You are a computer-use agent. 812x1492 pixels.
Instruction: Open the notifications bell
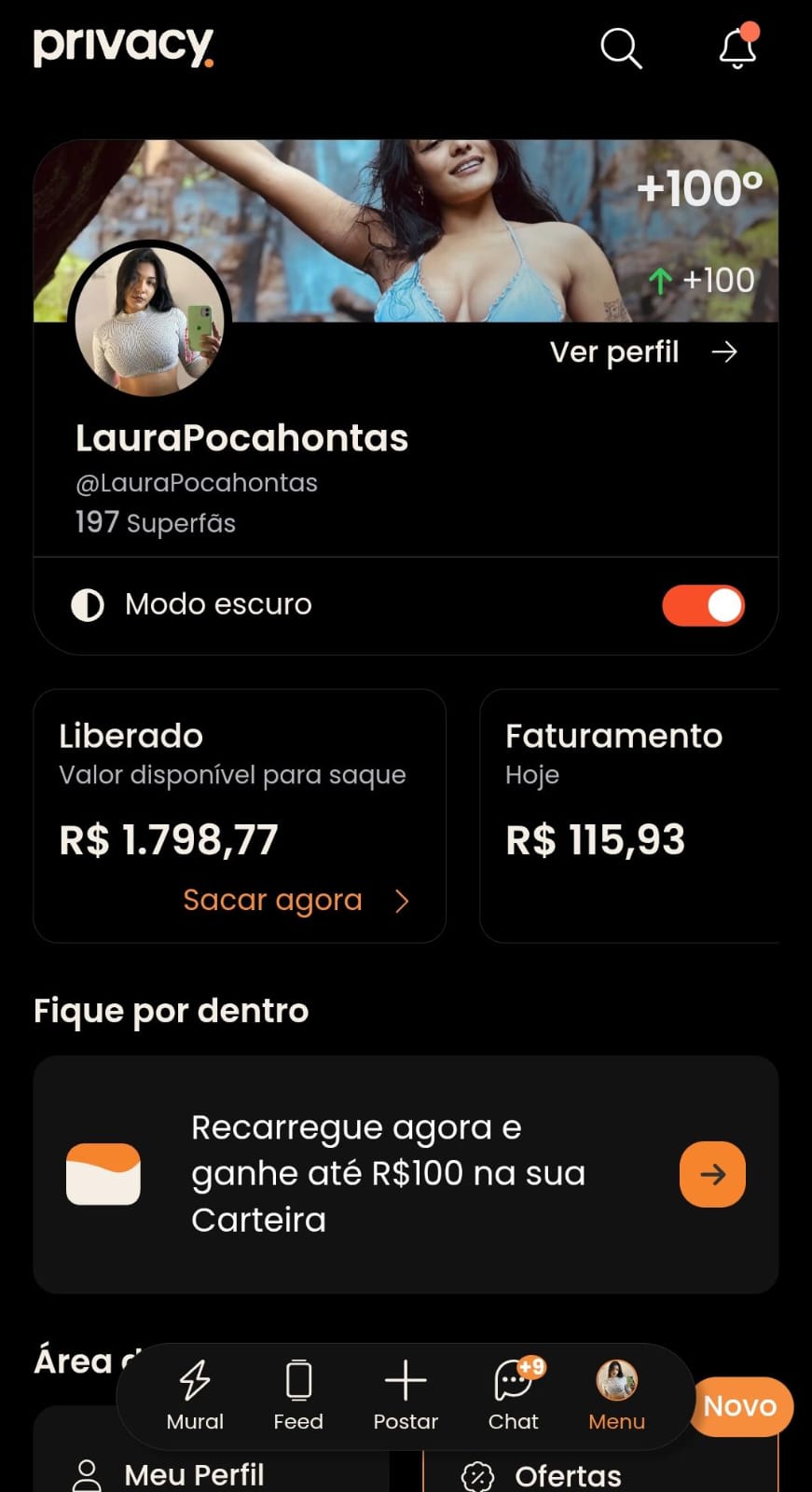(x=737, y=47)
